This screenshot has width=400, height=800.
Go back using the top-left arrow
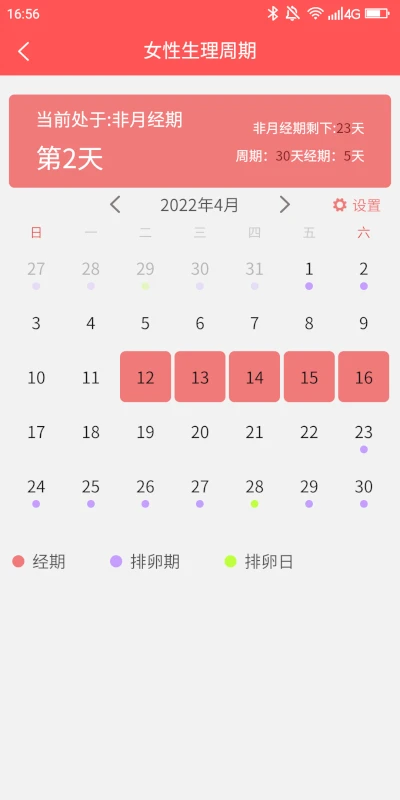coord(23,52)
